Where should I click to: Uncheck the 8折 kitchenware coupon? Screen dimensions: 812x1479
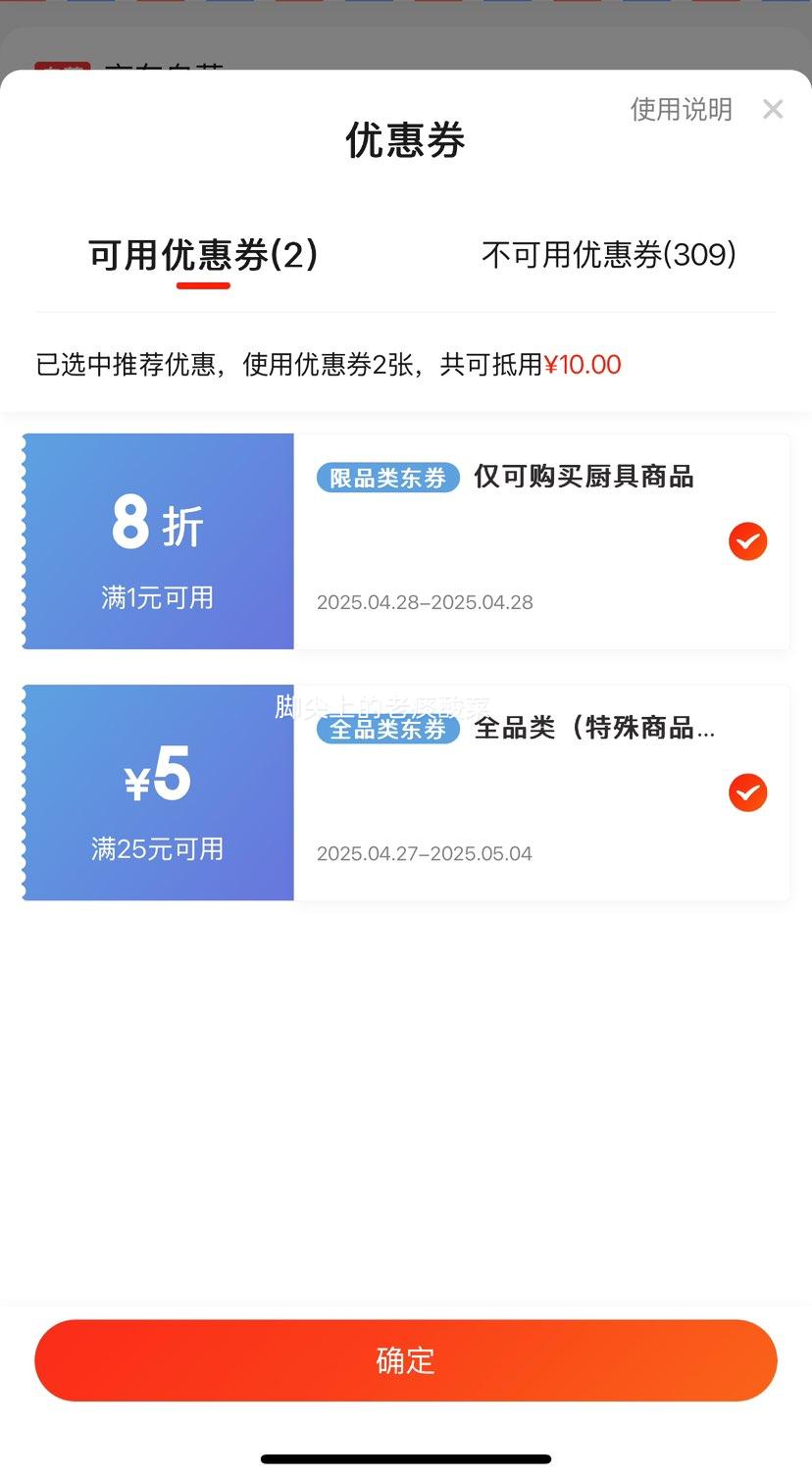tap(747, 541)
